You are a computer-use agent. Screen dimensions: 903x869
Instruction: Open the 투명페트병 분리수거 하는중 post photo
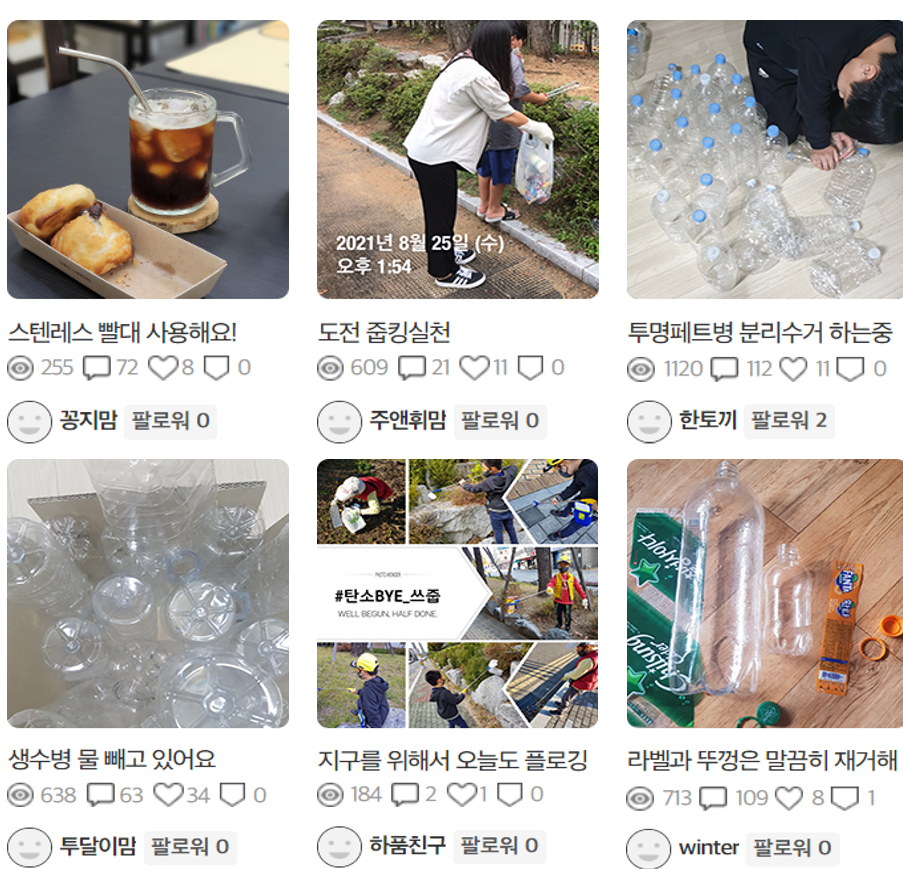pos(765,160)
